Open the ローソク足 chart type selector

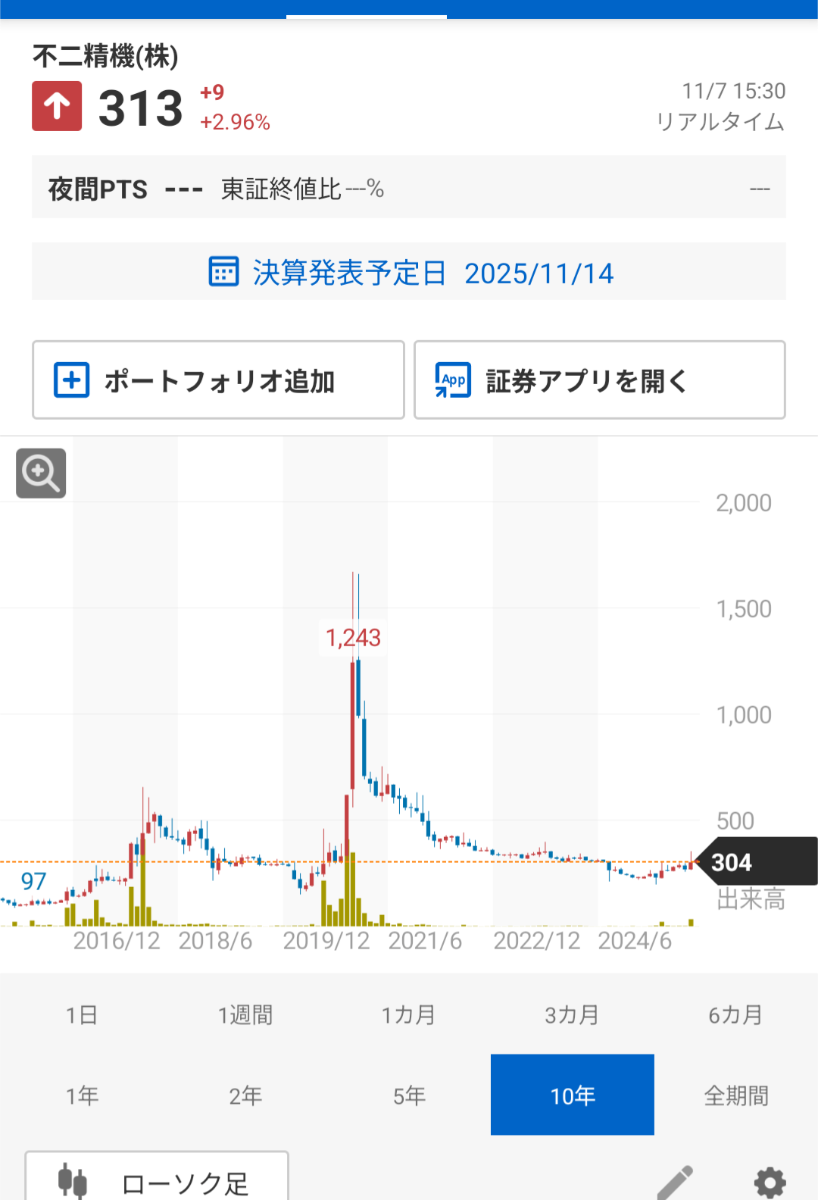pyautogui.click(x=155, y=1181)
